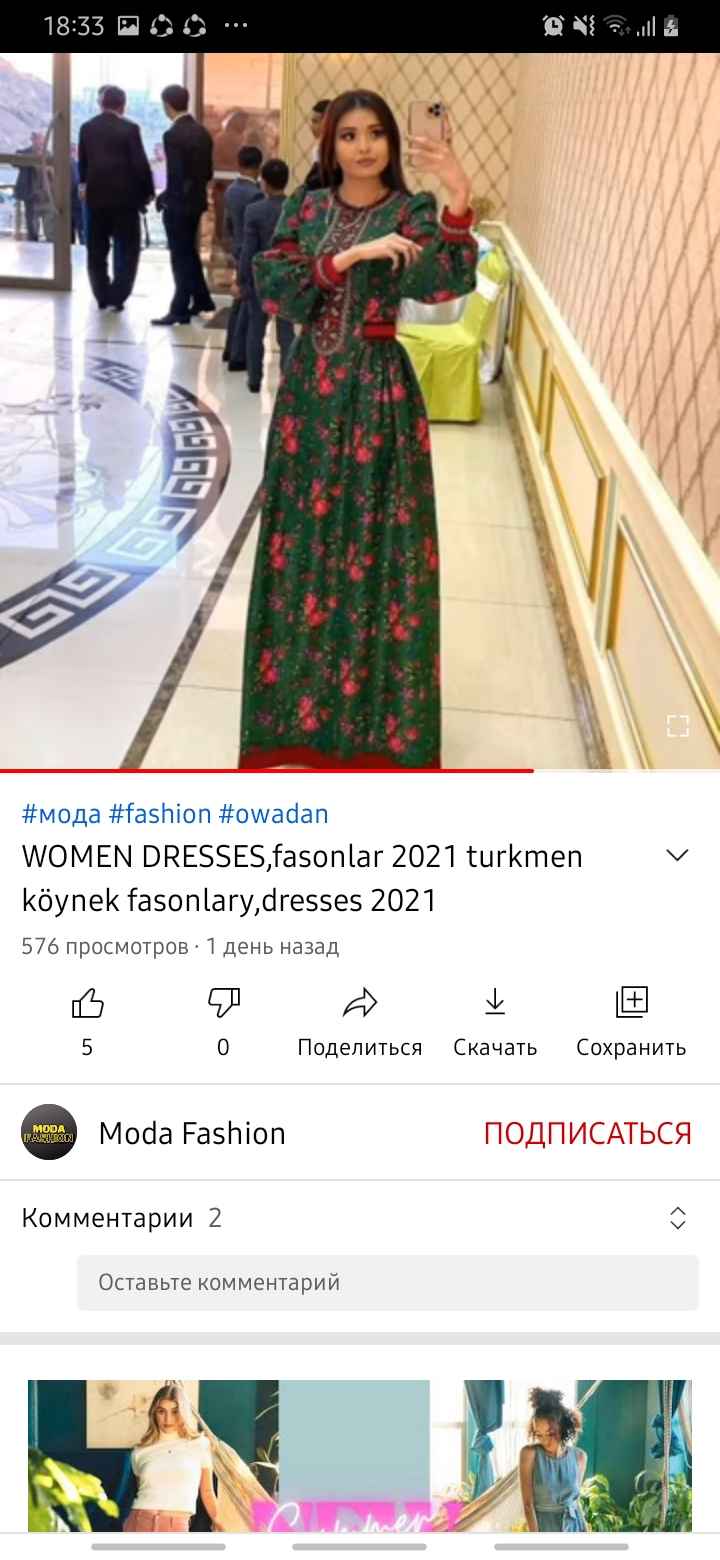Open the #fashion hashtag

pyautogui.click(x=160, y=814)
